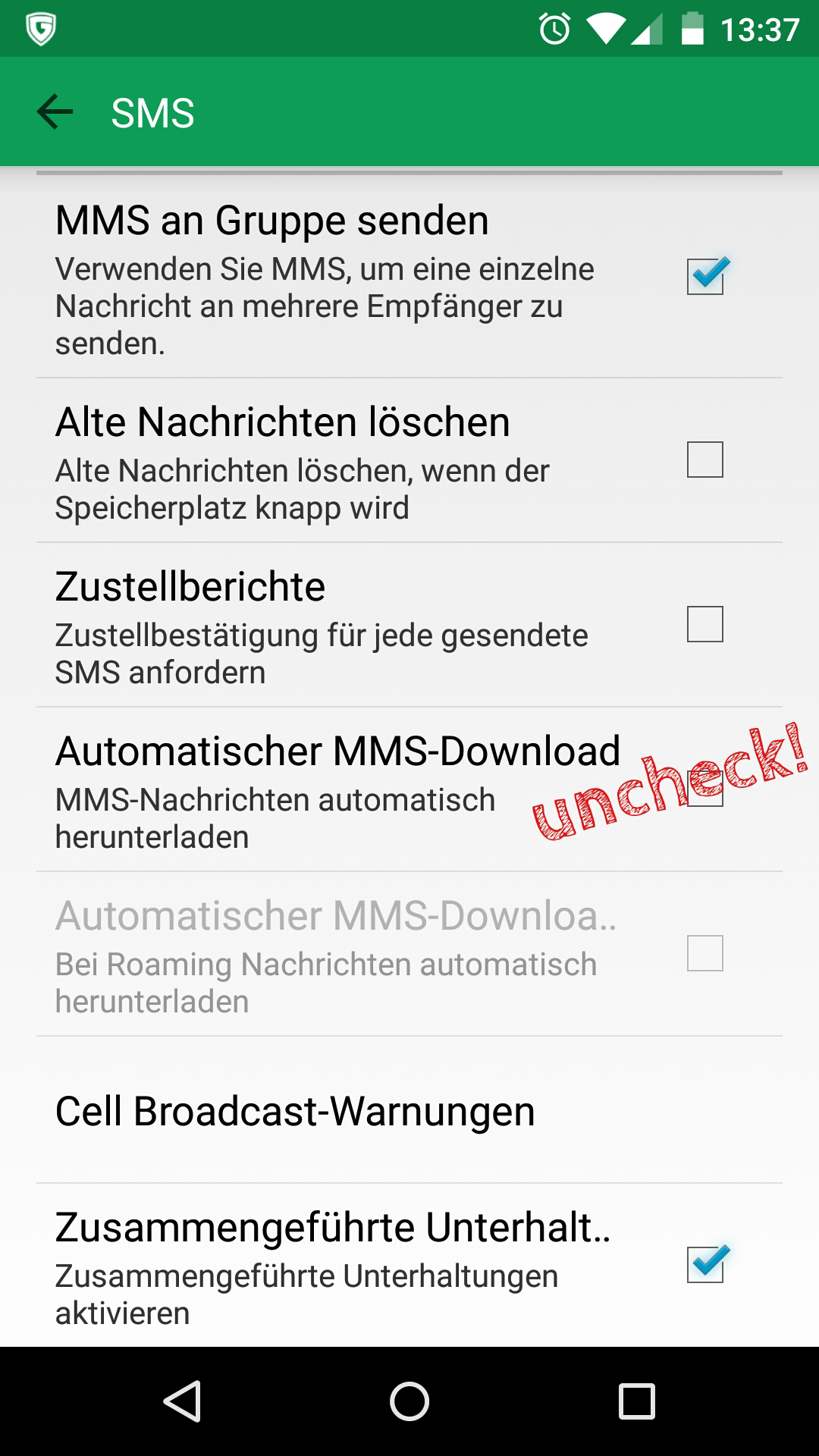The width and height of the screenshot is (819, 1456).
Task: Toggle Automatischer MMS-Download (MMS-Nachrichten automatisch herunterladen)
Action: click(x=704, y=789)
